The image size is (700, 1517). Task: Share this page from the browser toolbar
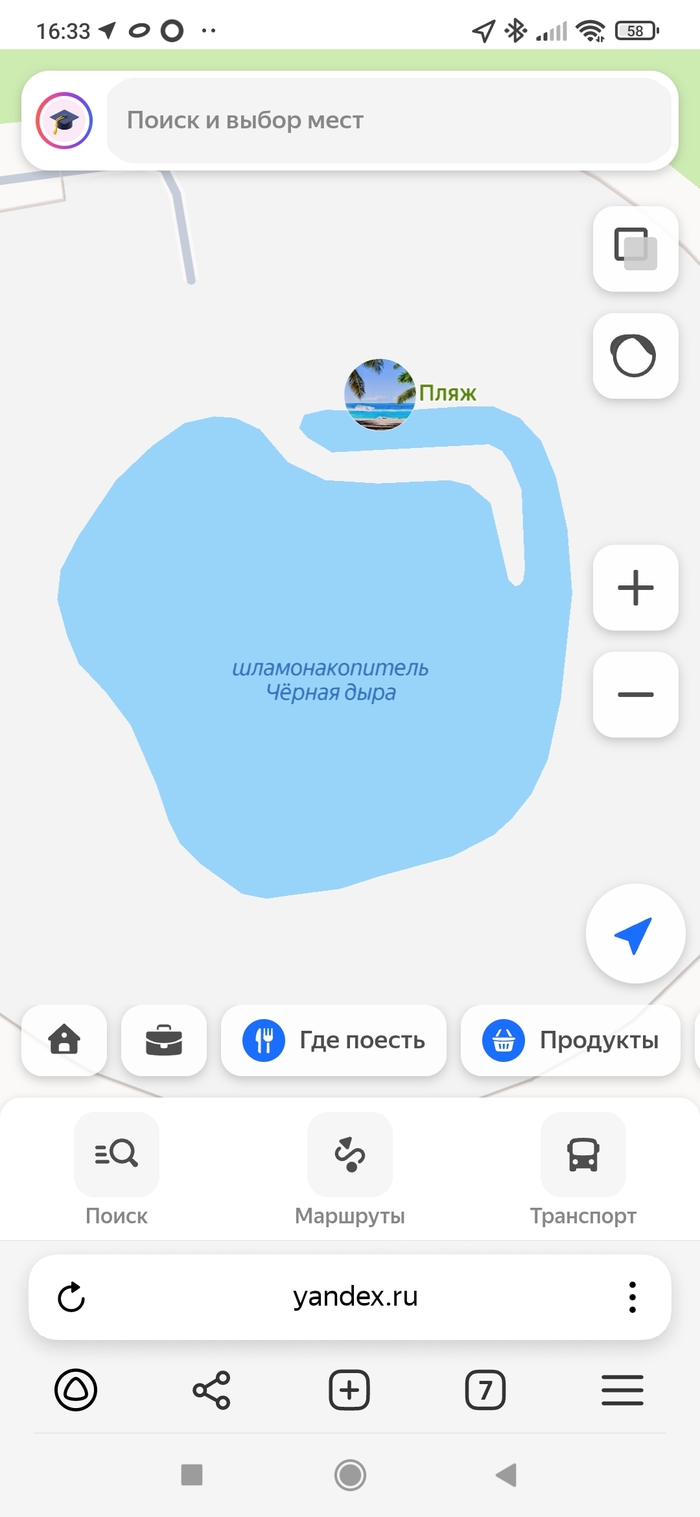[211, 1390]
